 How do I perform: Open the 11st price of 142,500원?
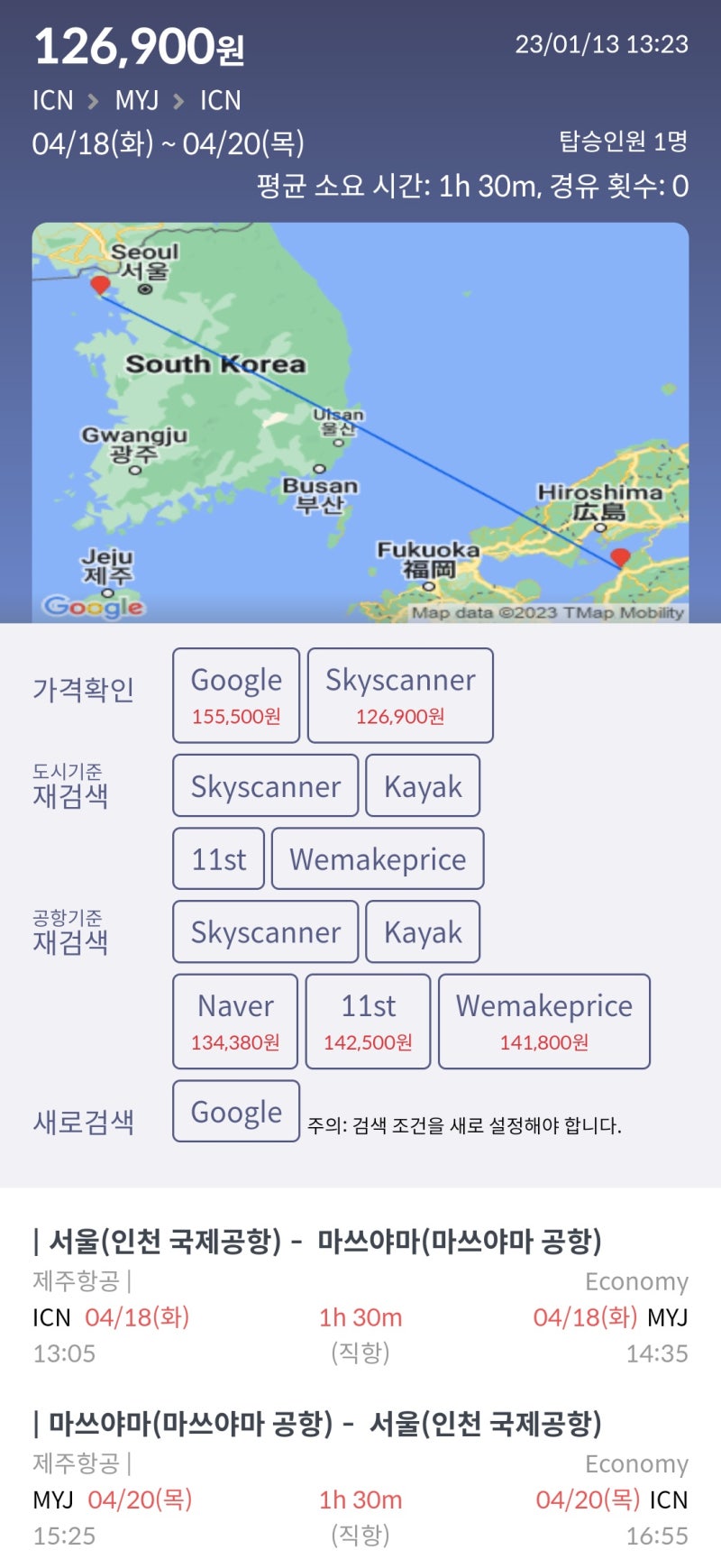click(368, 1022)
